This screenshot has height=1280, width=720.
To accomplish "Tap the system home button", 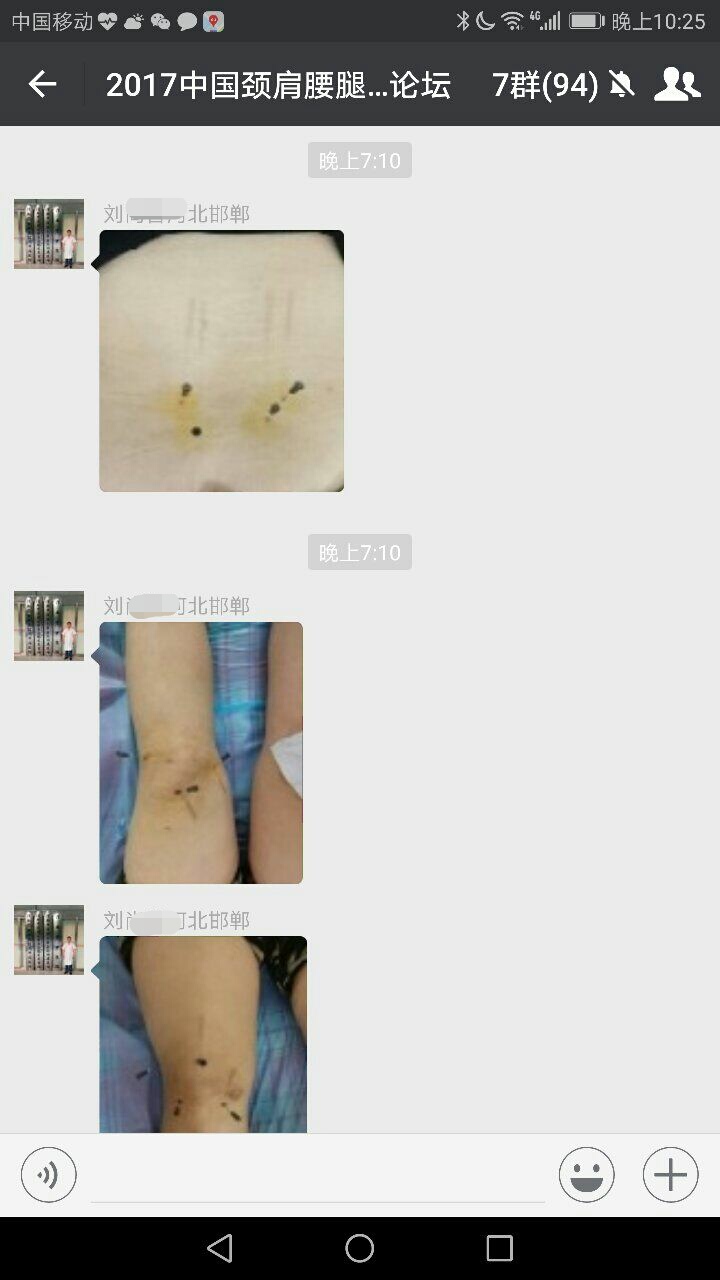I will click(360, 1248).
